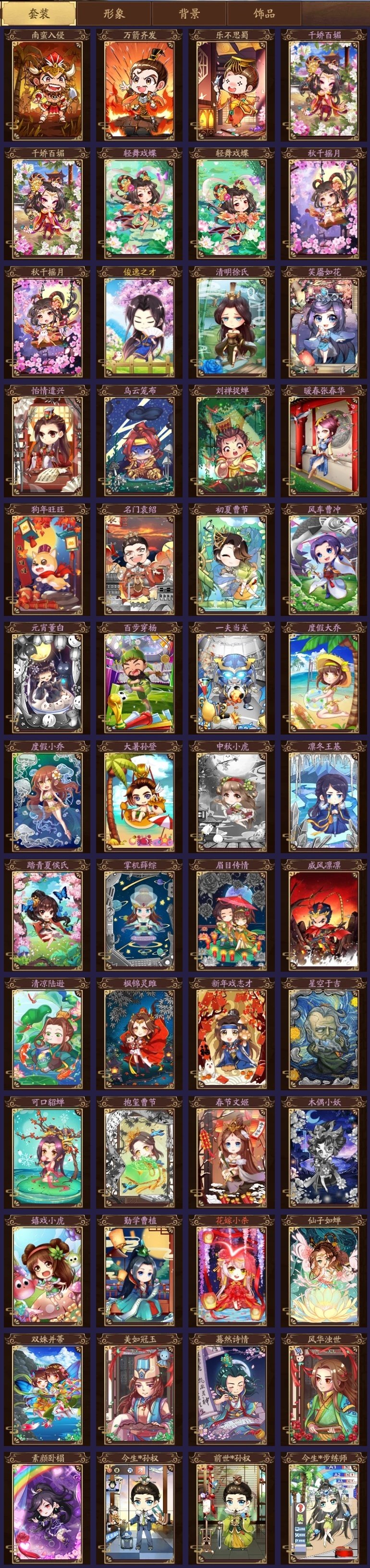Switch to the 饰品 tab
This screenshot has height=1568, width=370.
264,13
